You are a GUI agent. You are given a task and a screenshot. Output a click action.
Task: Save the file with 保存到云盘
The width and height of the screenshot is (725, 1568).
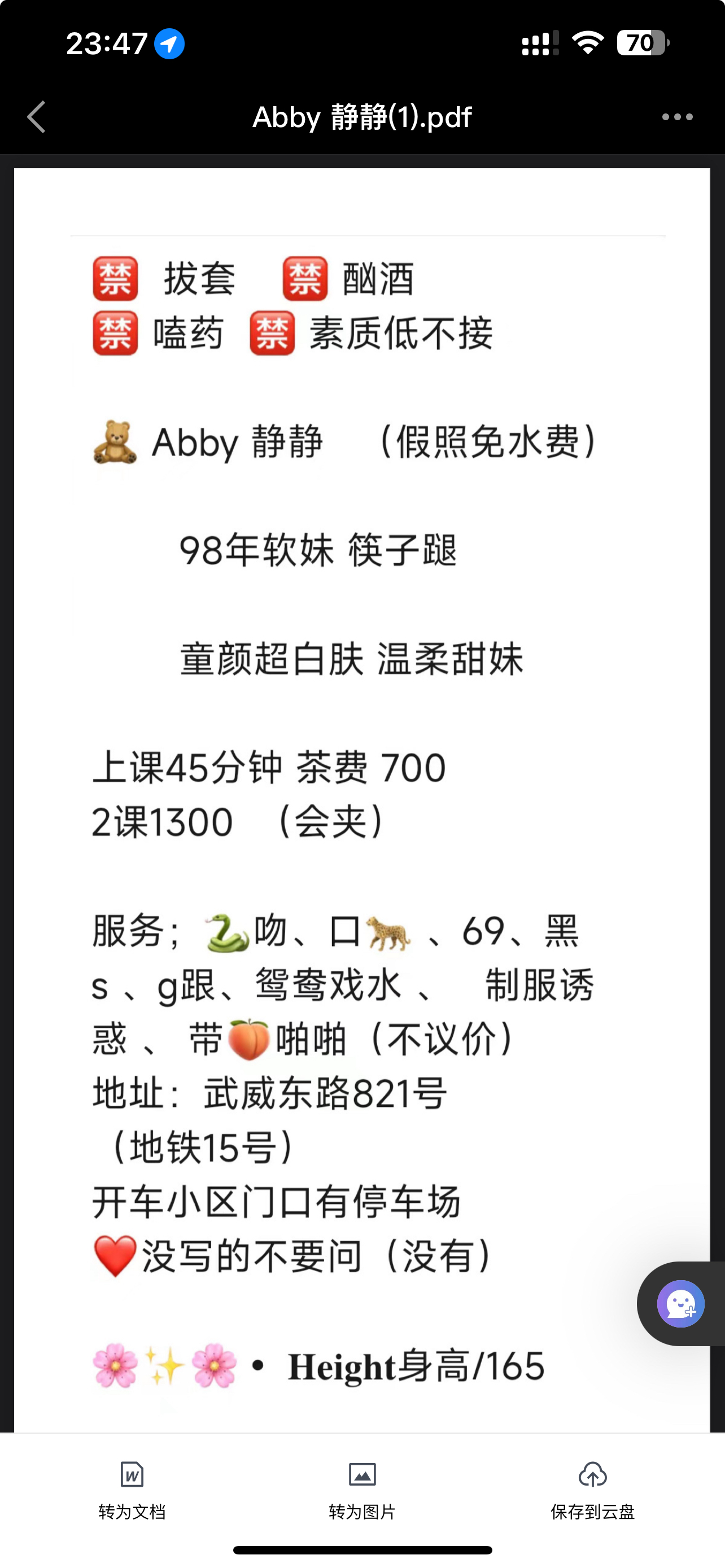(592, 1489)
